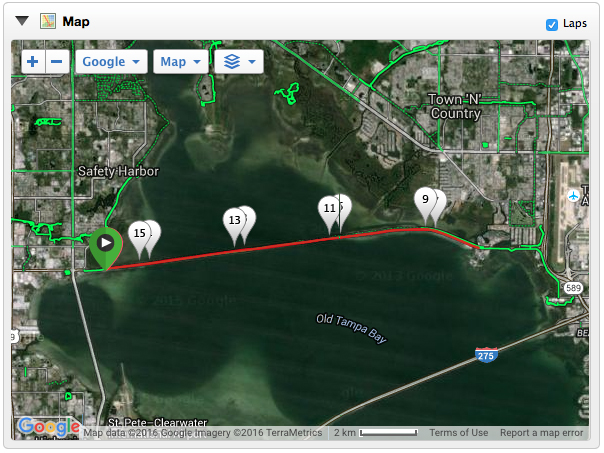Screen dimensions: 604x453
Task: Open the Google map provider dropdown
Action: 110,62
